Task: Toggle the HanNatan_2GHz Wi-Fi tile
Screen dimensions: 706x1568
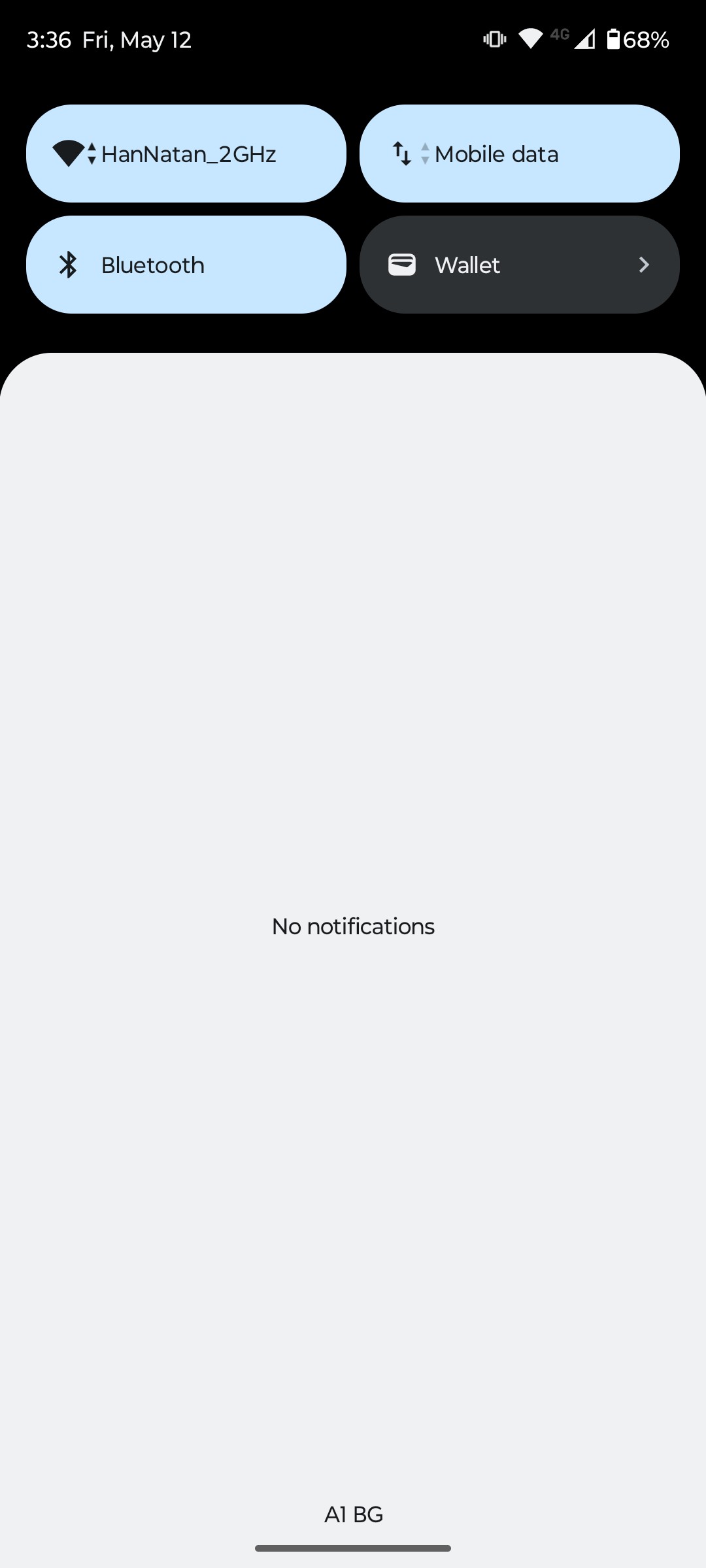Action: tap(186, 154)
